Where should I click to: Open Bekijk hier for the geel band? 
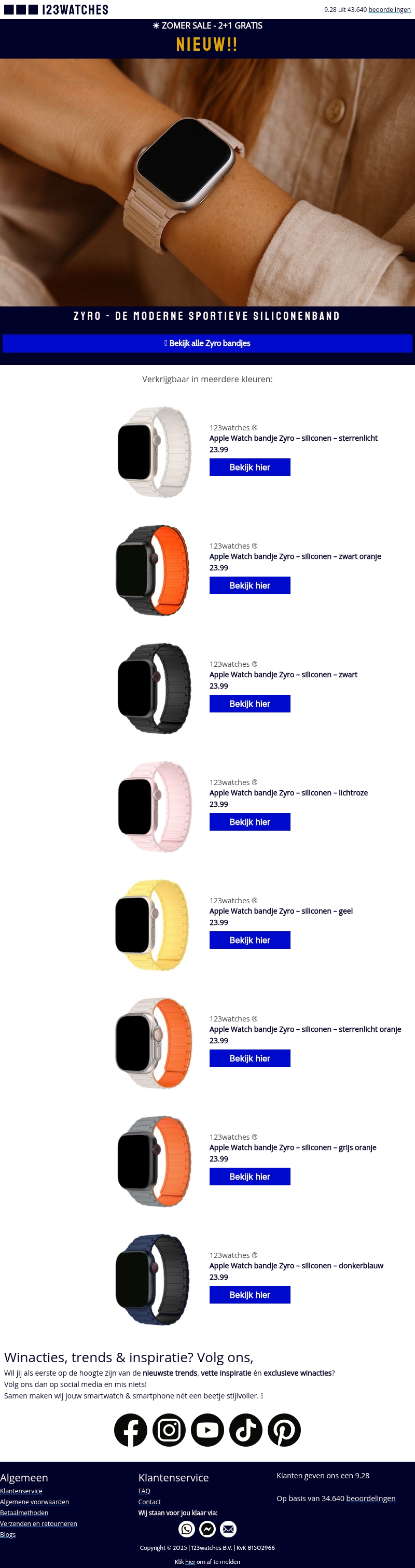pyautogui.click(x=249, y=940)
